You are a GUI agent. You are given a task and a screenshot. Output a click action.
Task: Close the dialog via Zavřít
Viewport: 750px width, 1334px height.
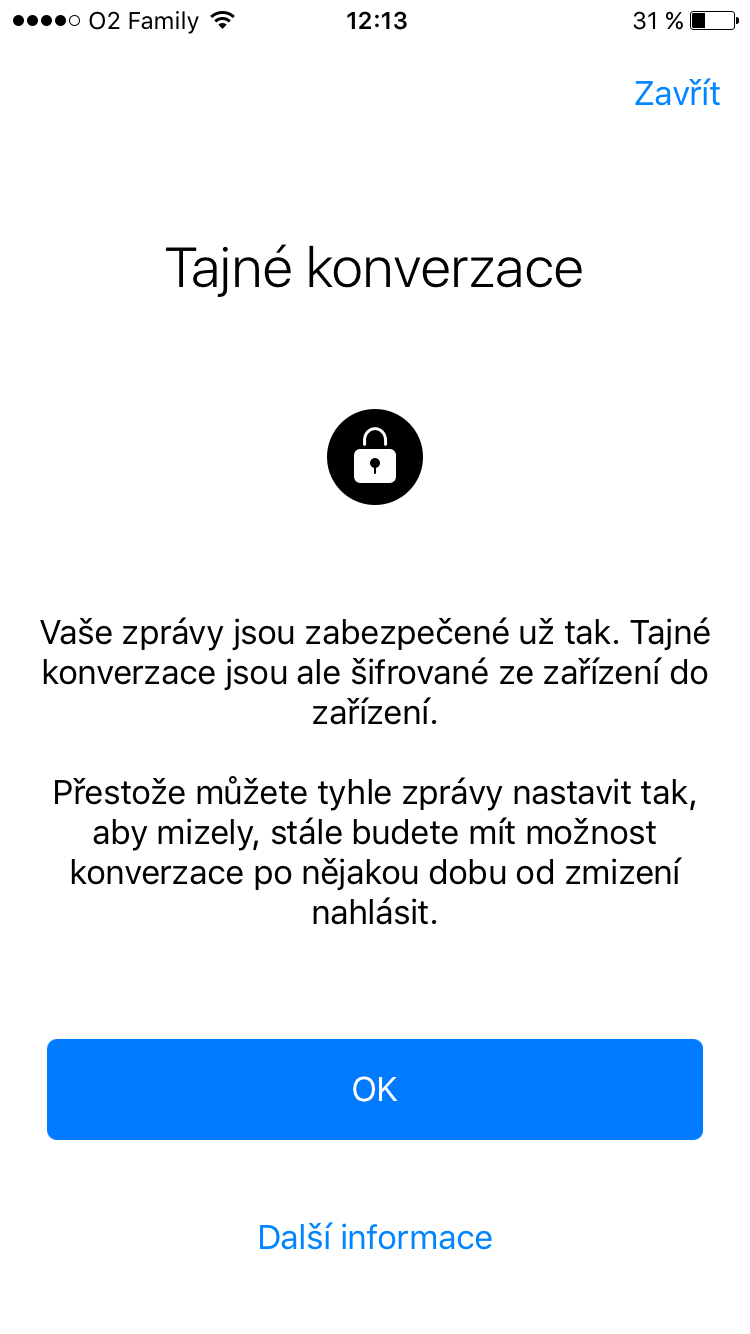677,93
